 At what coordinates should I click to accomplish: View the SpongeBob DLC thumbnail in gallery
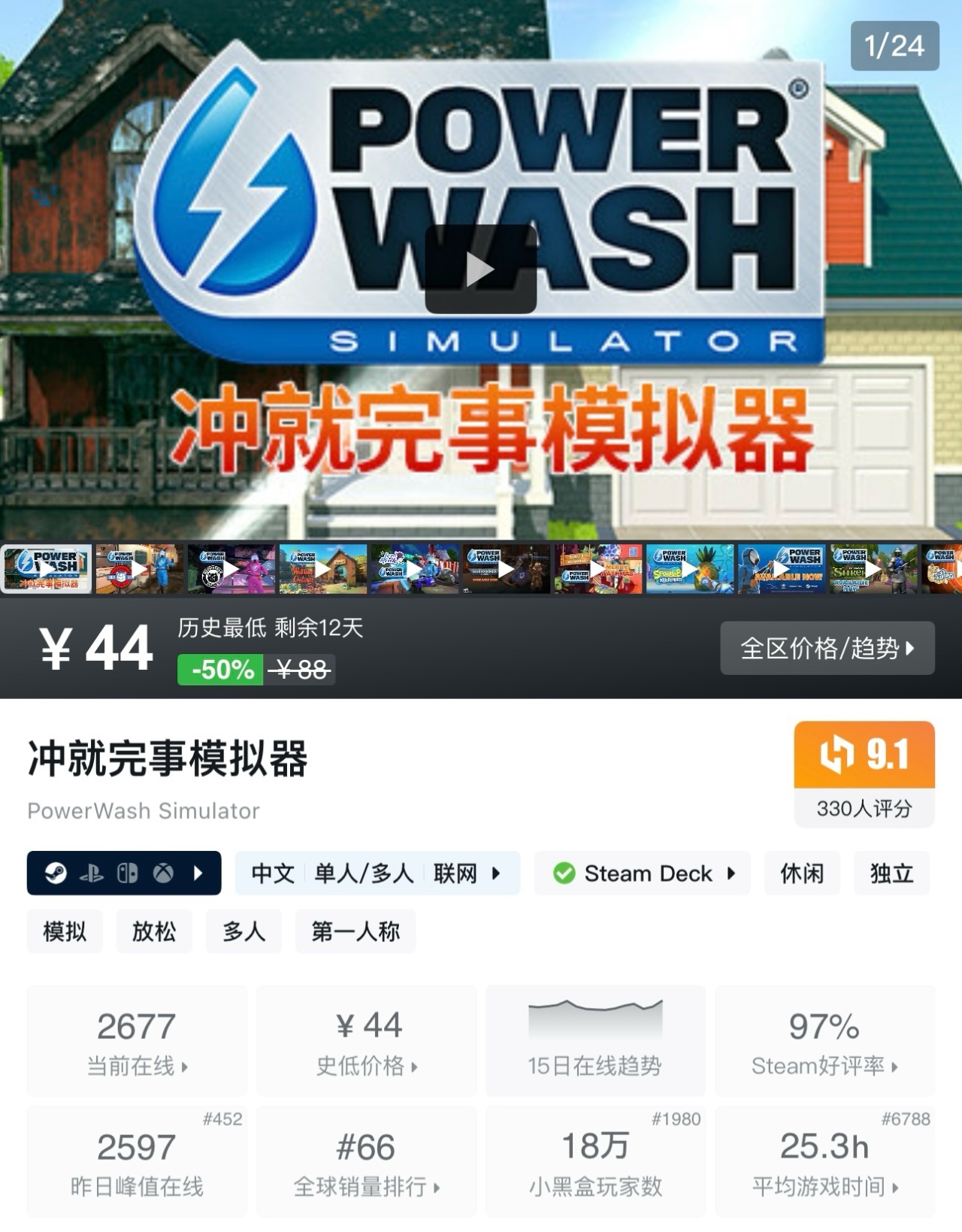coord(689,569)
